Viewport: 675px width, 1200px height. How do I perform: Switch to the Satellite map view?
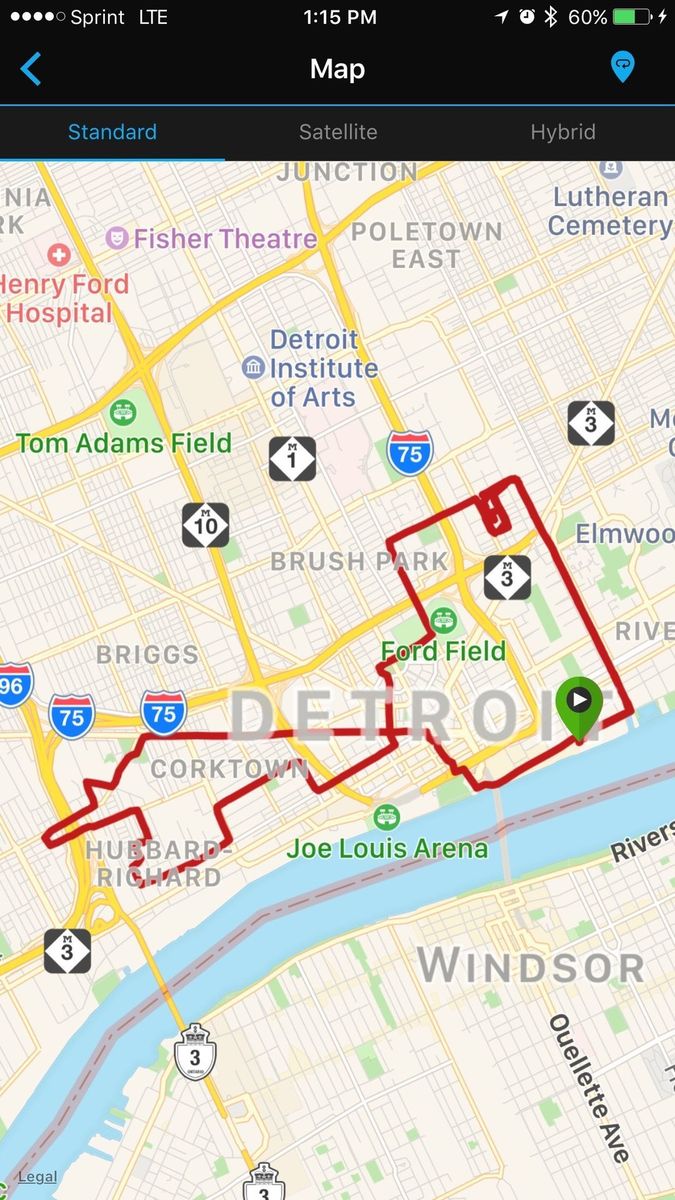tap(338, 132)
